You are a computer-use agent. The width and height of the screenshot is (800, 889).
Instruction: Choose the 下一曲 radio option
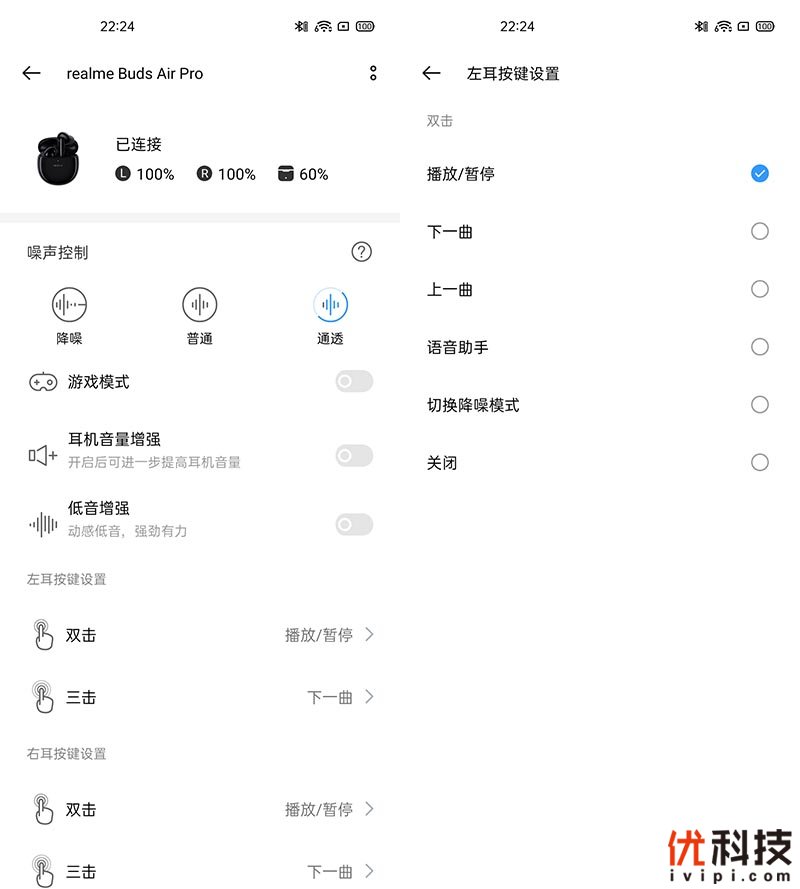click(x=760, y=231)
